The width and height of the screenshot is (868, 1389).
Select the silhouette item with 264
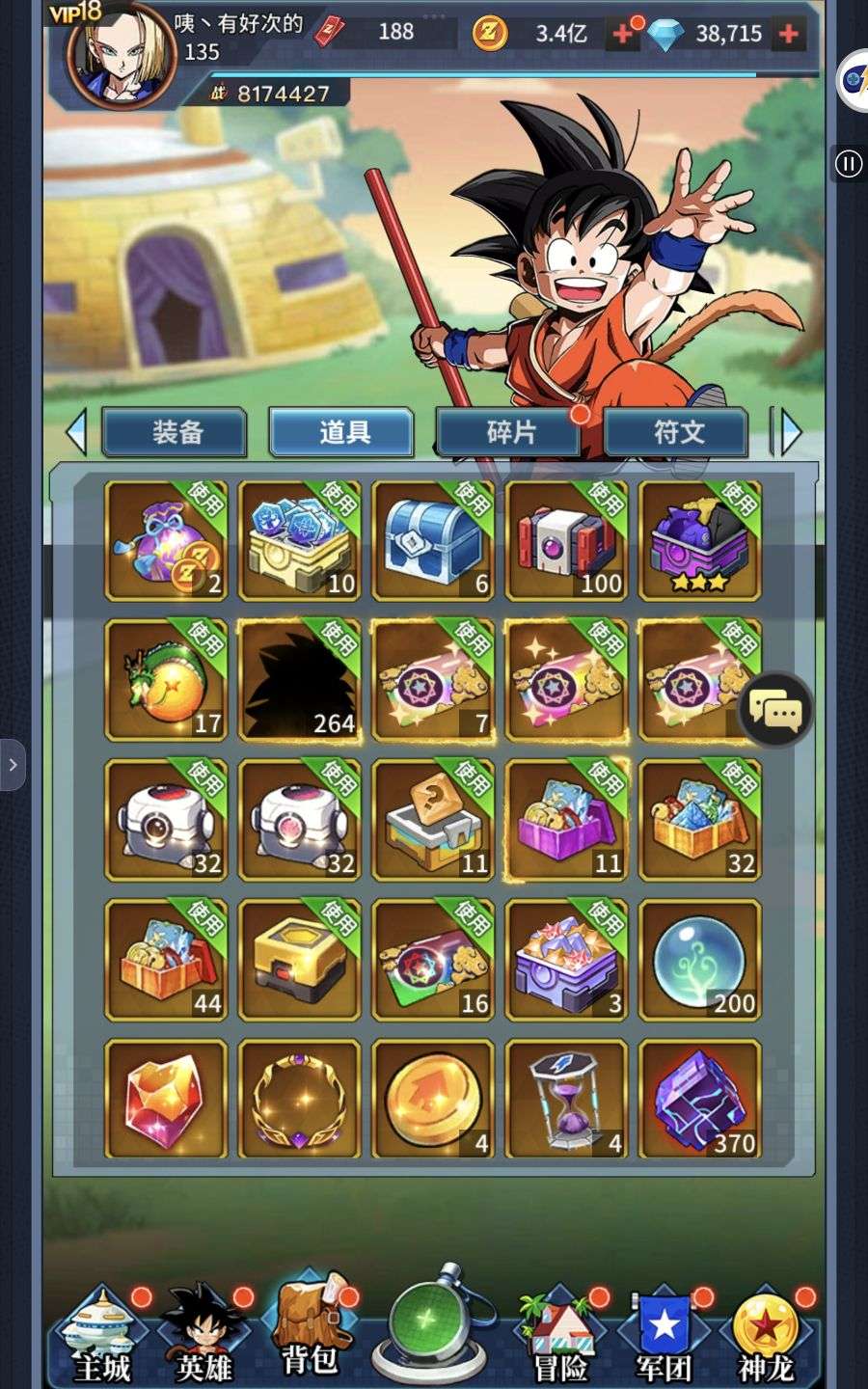tap(299, 681)
